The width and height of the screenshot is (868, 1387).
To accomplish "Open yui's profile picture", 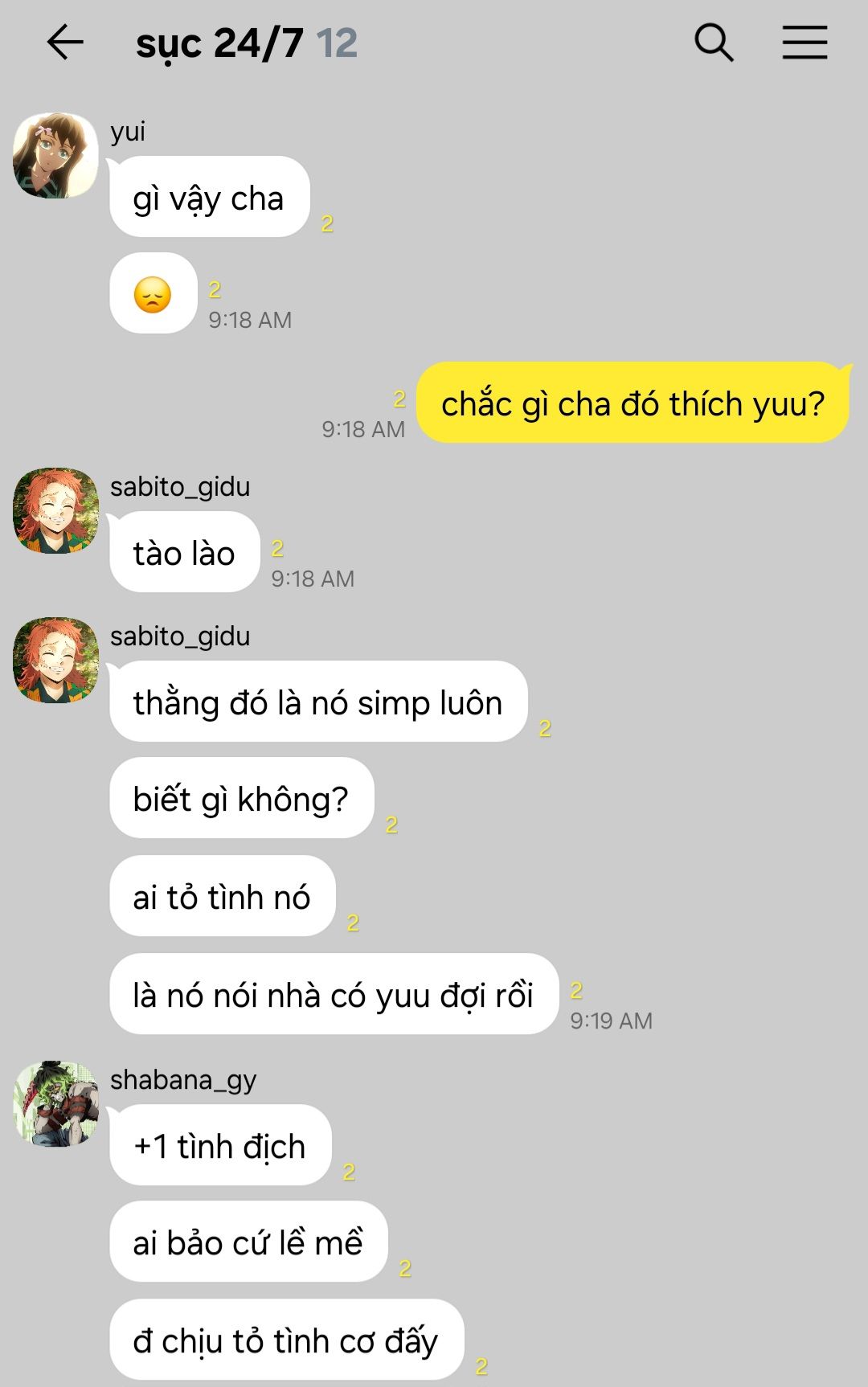I will 55,156.
